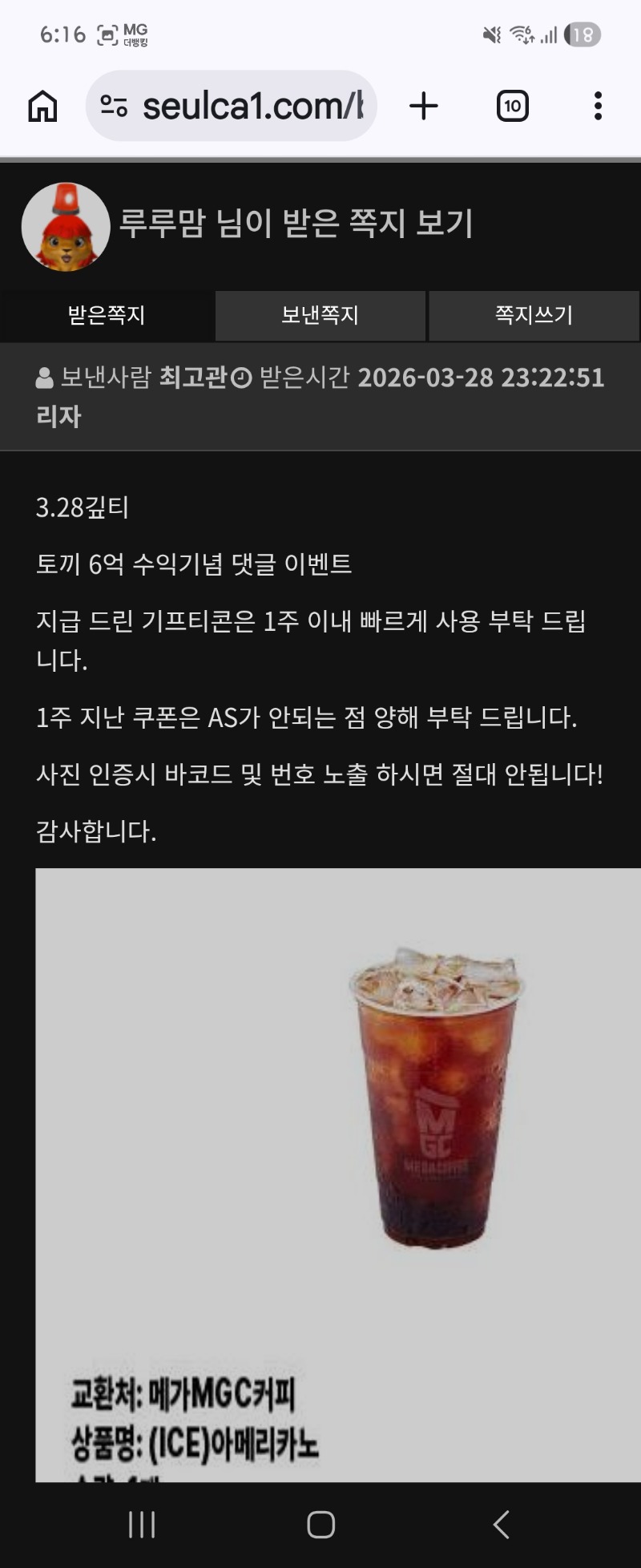Image resolution: width=641 pixels, height=1568 pixels.
Task: Go back using system back button
Action: [501, 1524]
